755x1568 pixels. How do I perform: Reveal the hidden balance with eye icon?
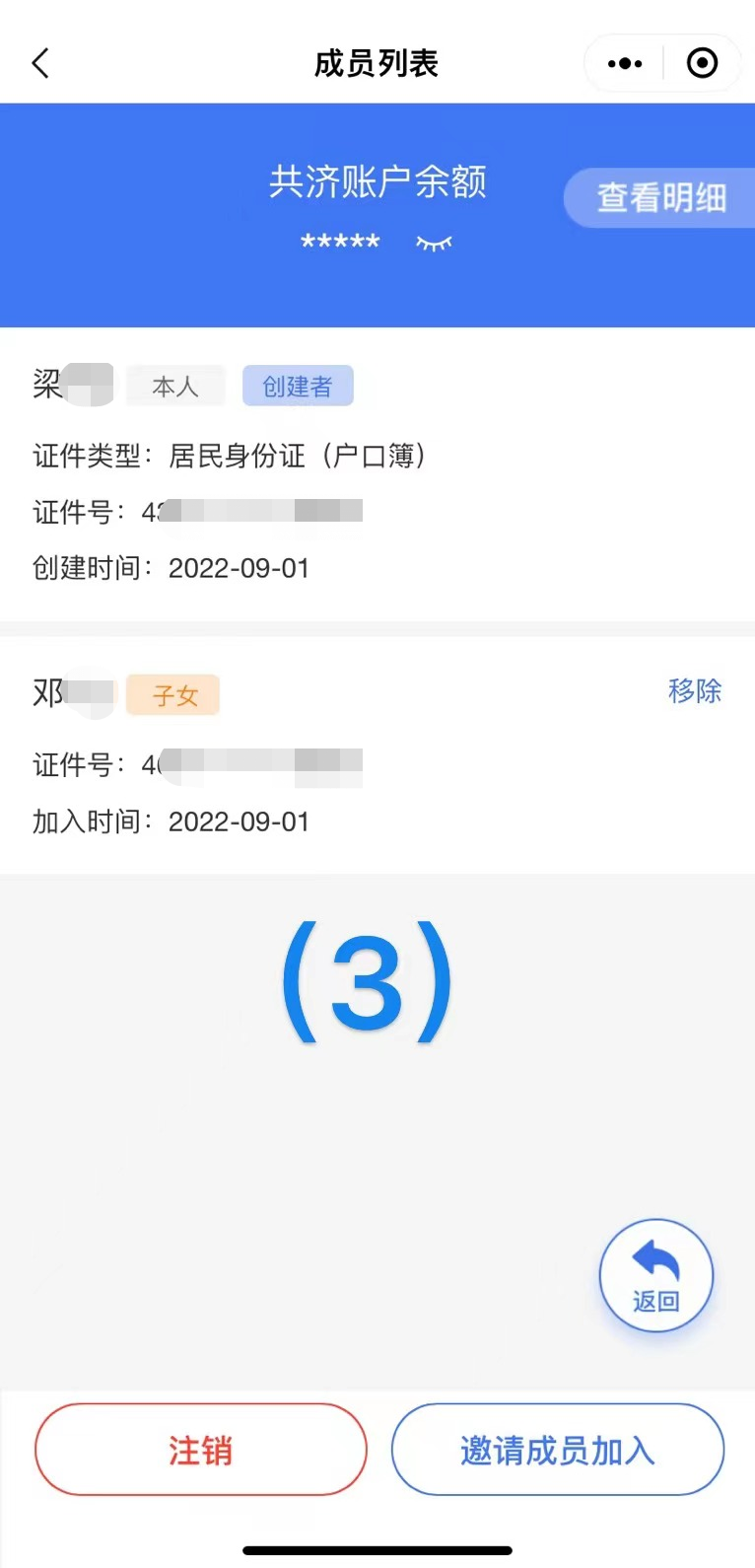pyautogui.click(x=434, y=243)
